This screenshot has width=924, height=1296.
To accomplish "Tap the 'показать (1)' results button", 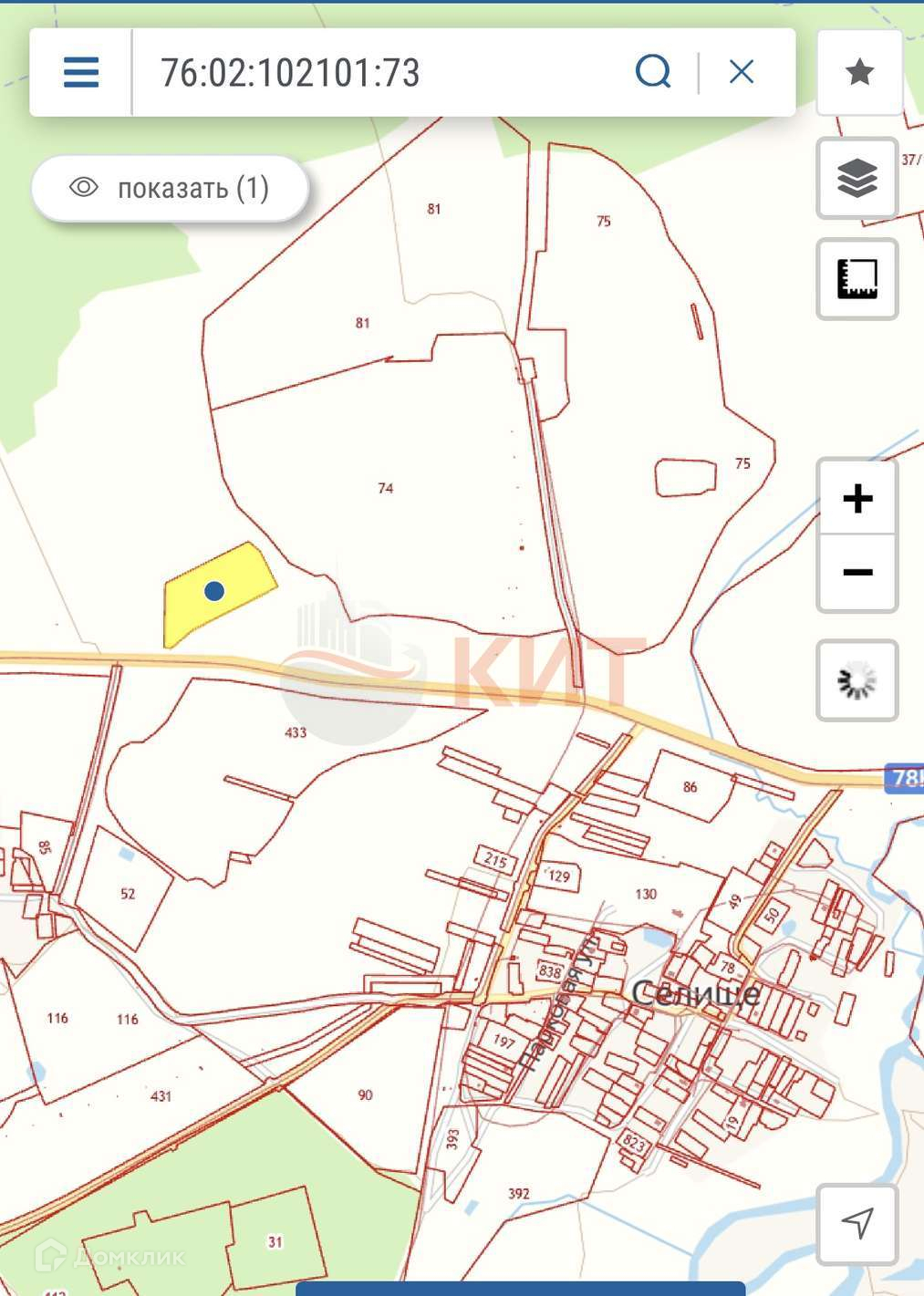I will [171, 189].
